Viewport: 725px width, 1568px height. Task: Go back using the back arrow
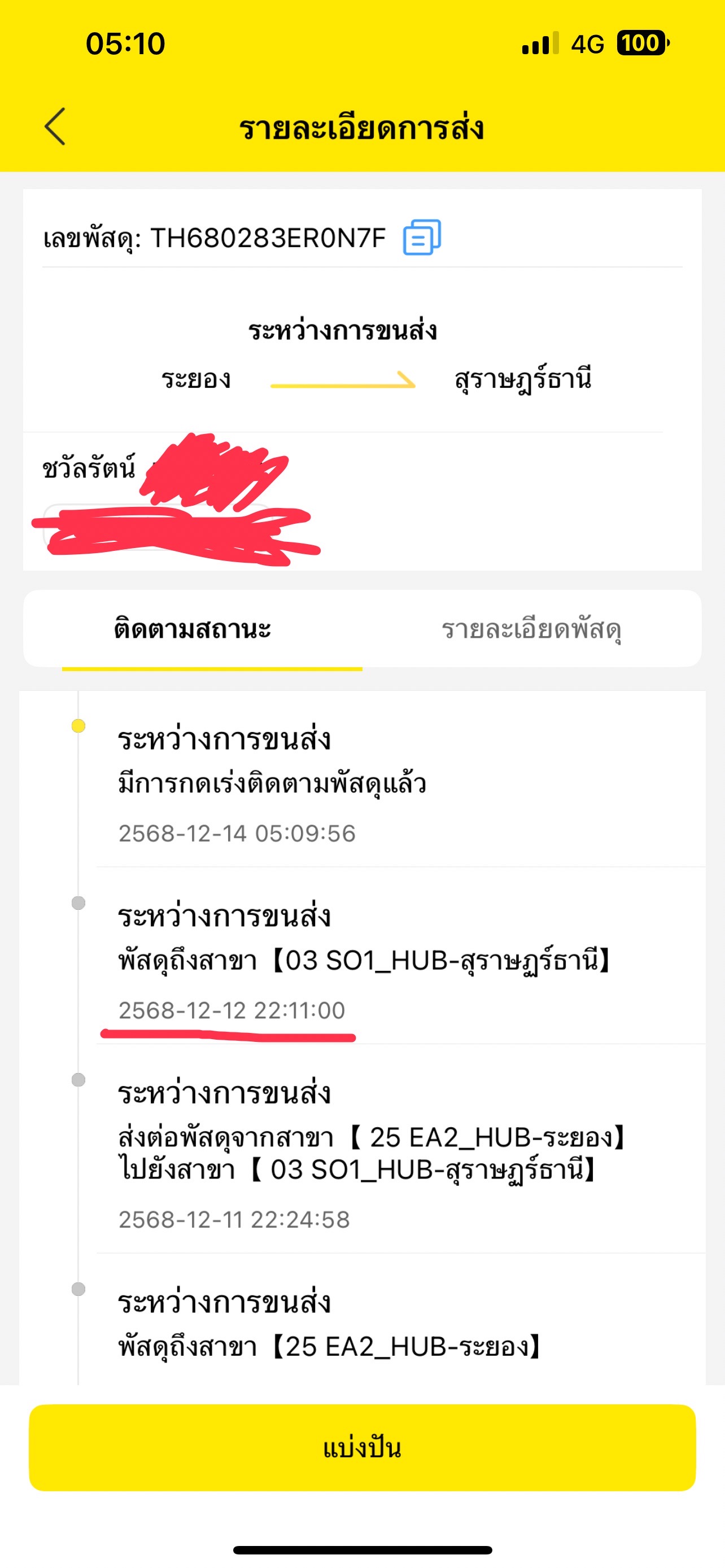point(55,126)
